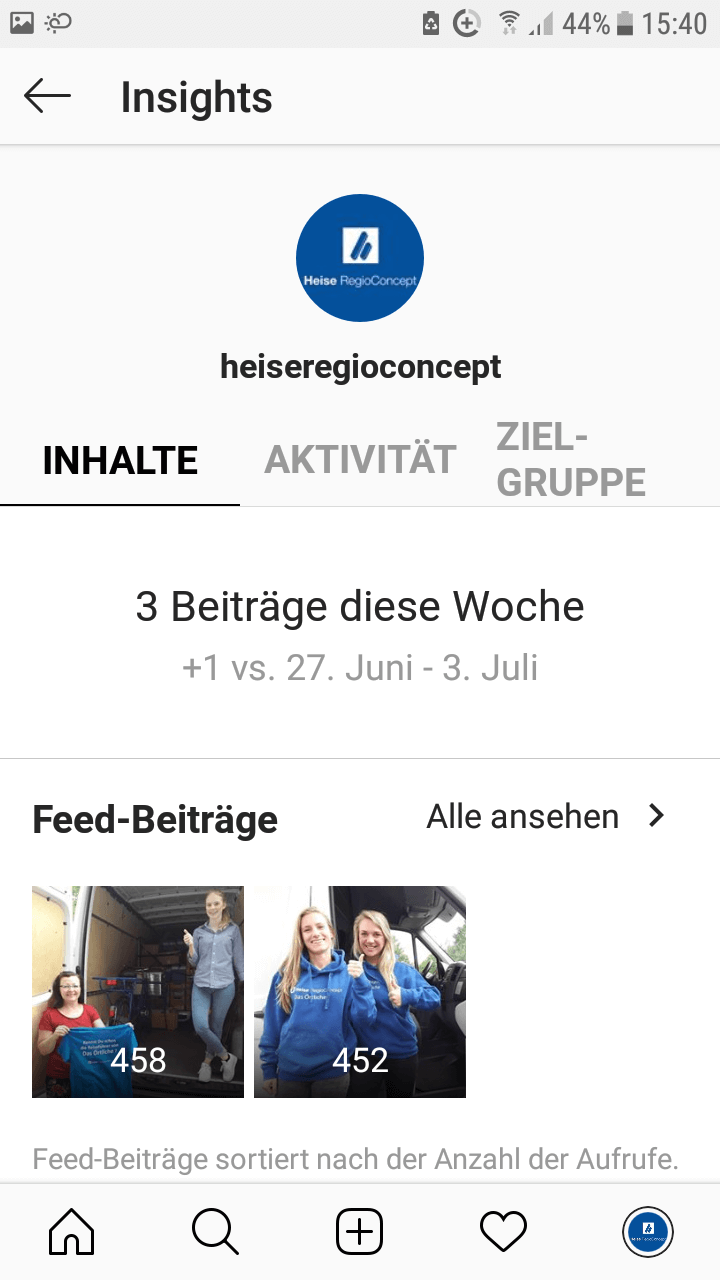
Task: Select the Inhalte tab
Action: click(120, 460)
